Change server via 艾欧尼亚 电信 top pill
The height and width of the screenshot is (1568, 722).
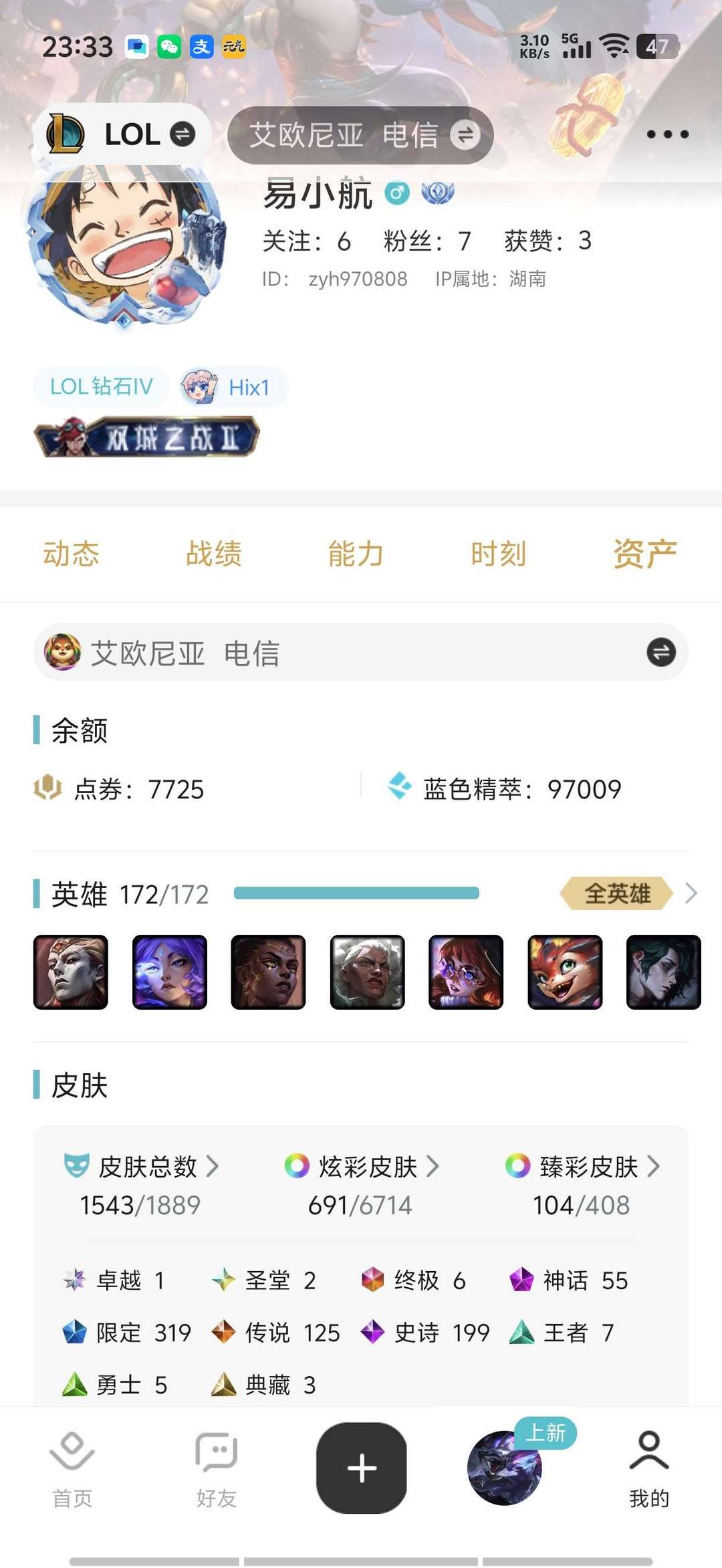360,136
